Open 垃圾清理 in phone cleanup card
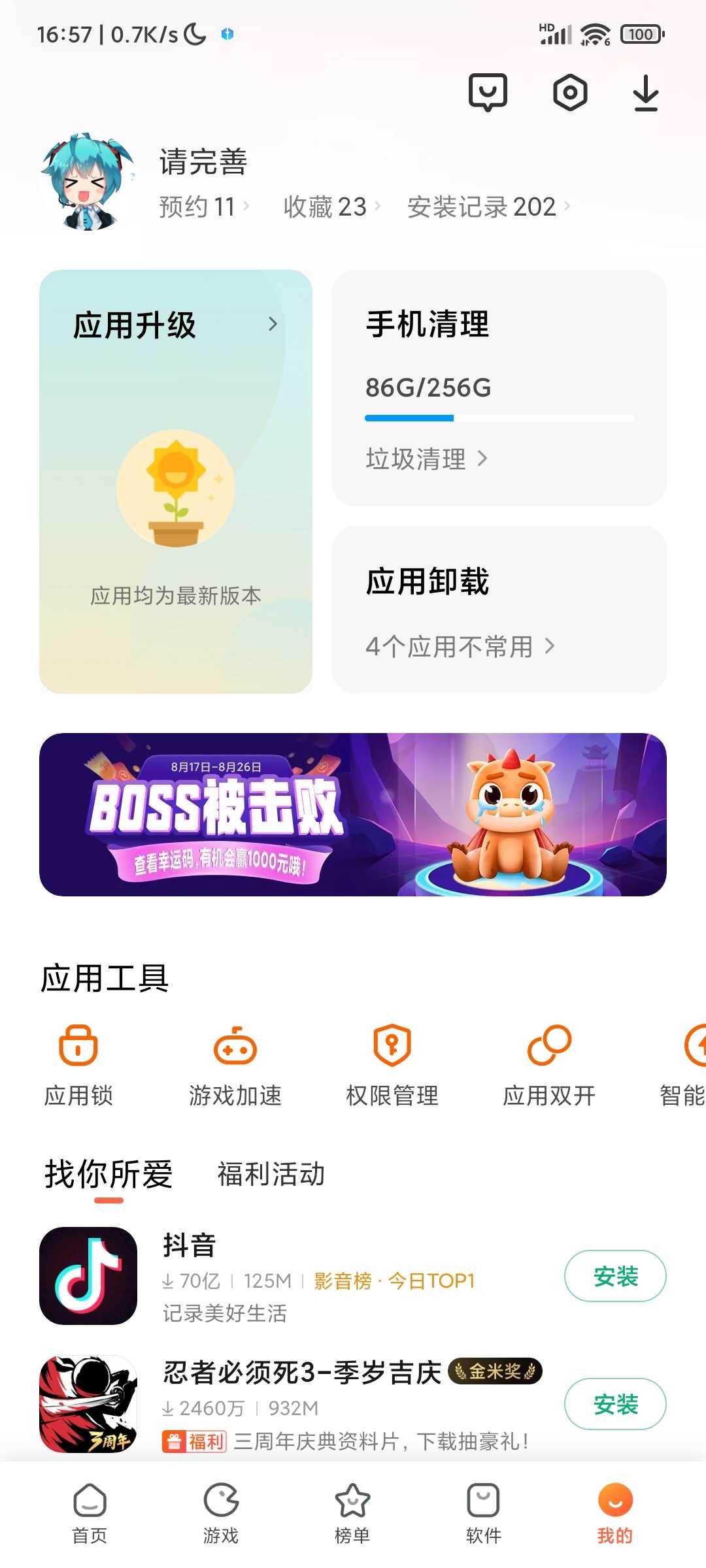 click(426, 459)
